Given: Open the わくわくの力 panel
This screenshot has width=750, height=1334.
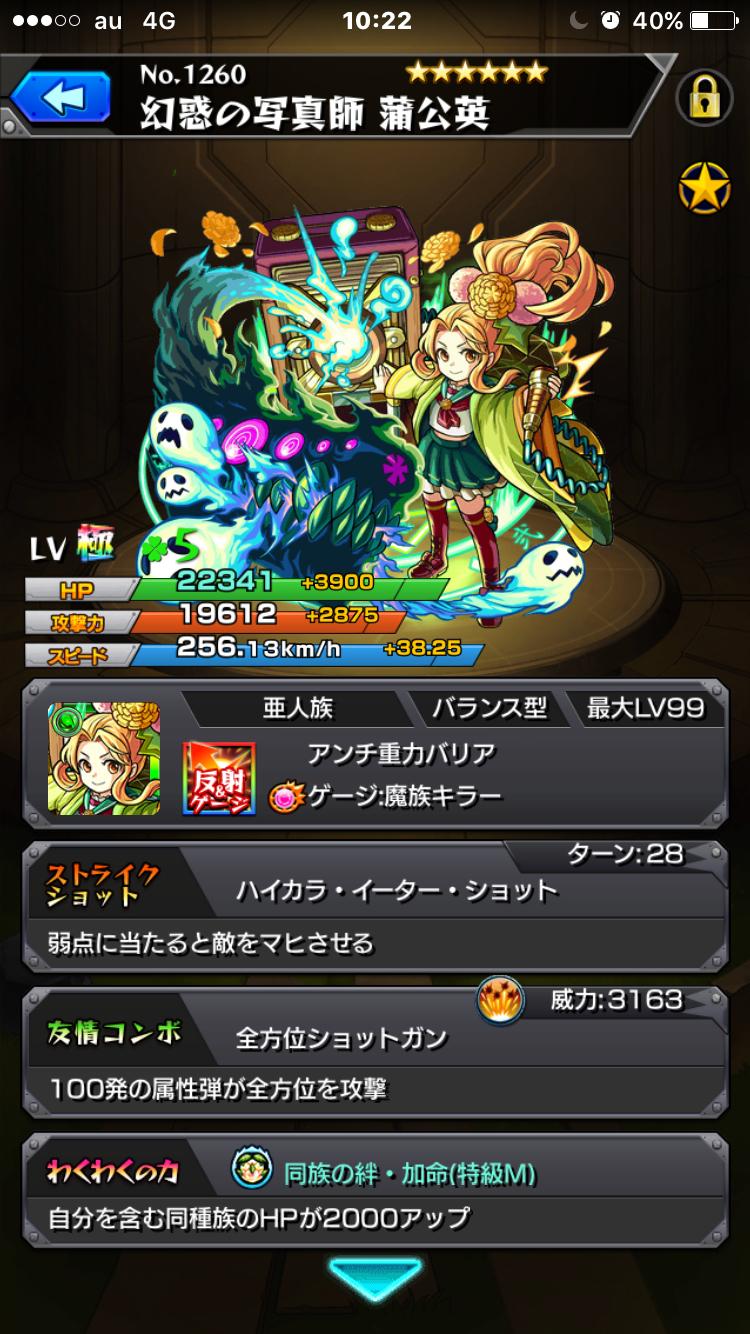Looking at the screenshot, I should pyautogui.click(x=375, y=1190).
